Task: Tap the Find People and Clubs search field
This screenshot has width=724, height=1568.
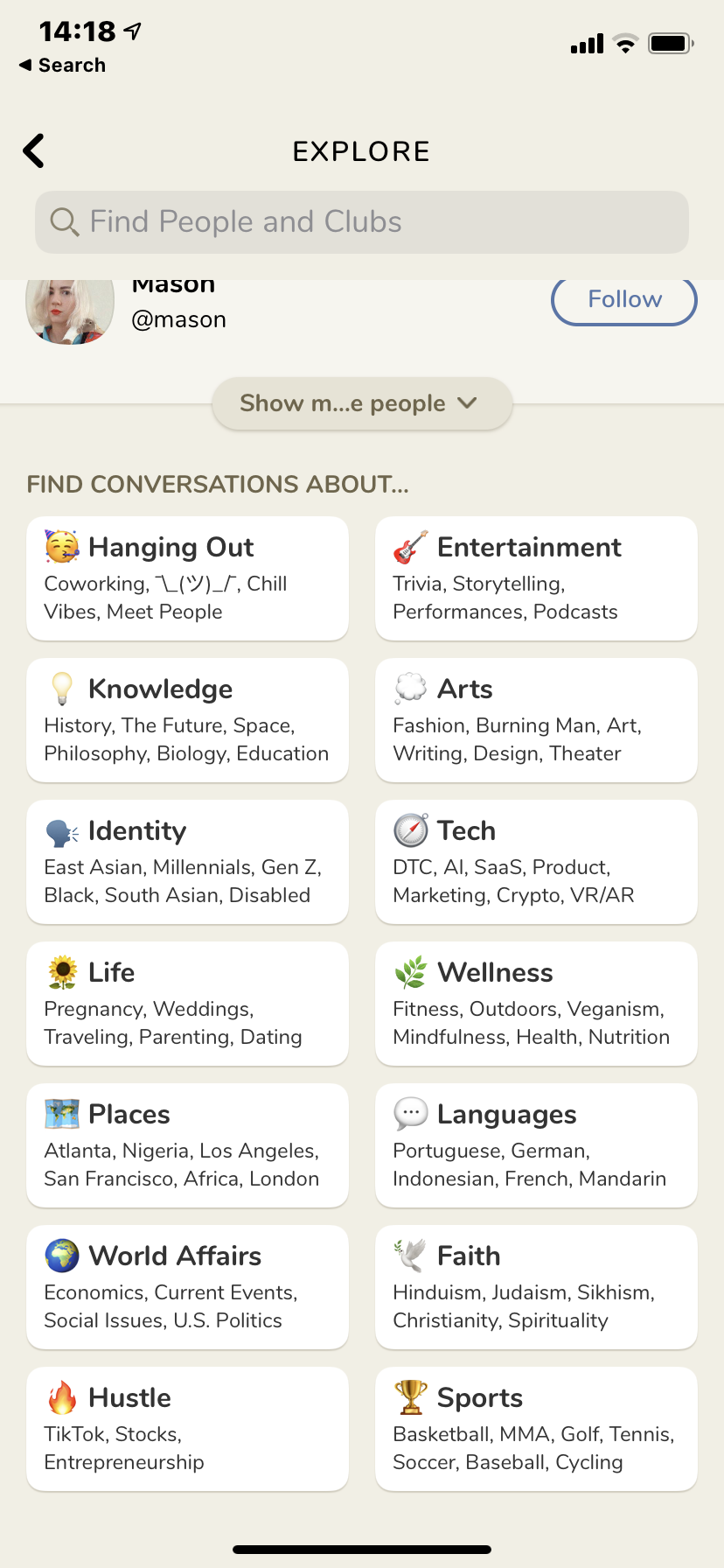Action: pyautogui.click(x=362, y=222)
